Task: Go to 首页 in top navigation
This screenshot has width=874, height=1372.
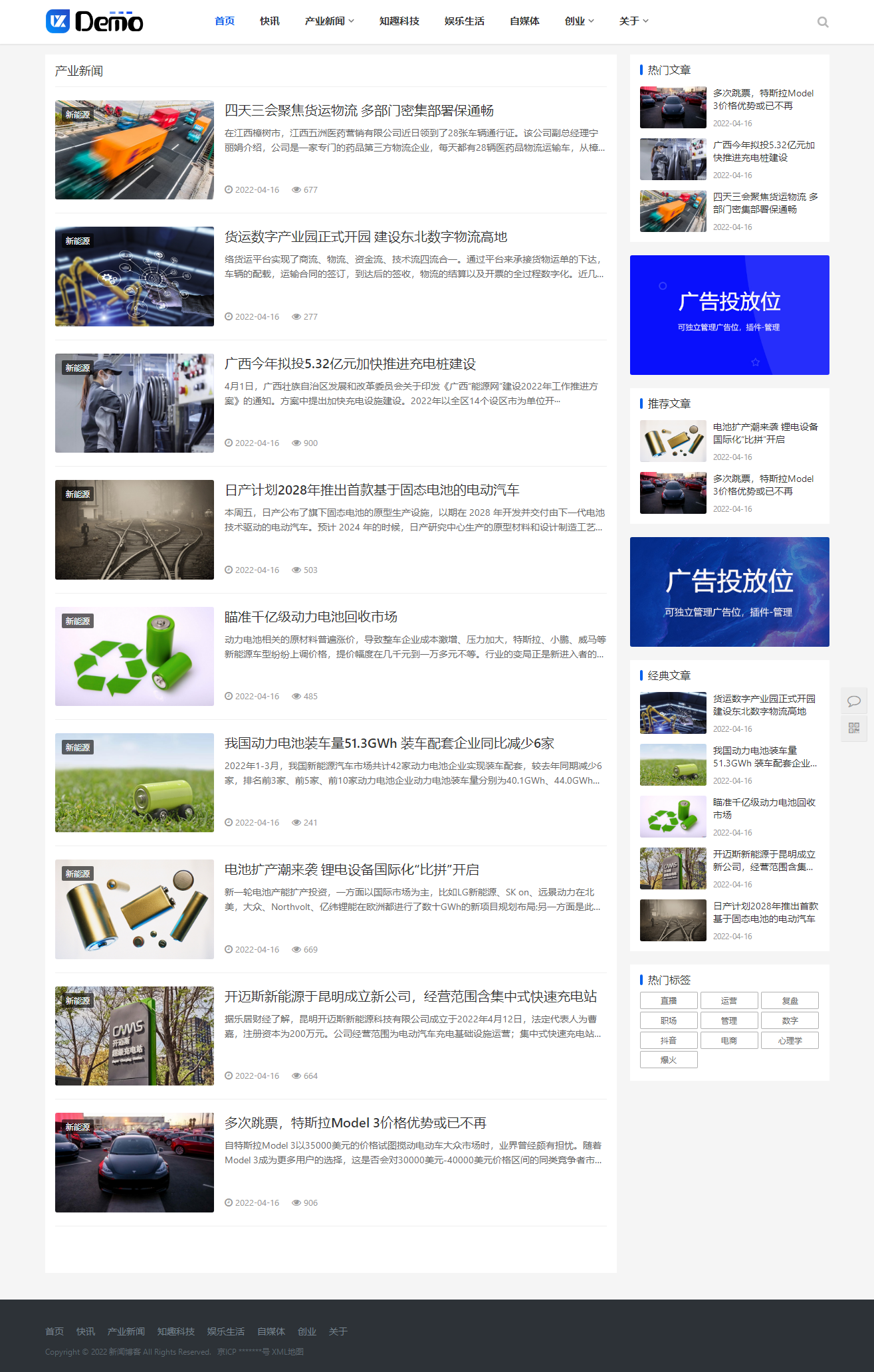Action: 225,21
